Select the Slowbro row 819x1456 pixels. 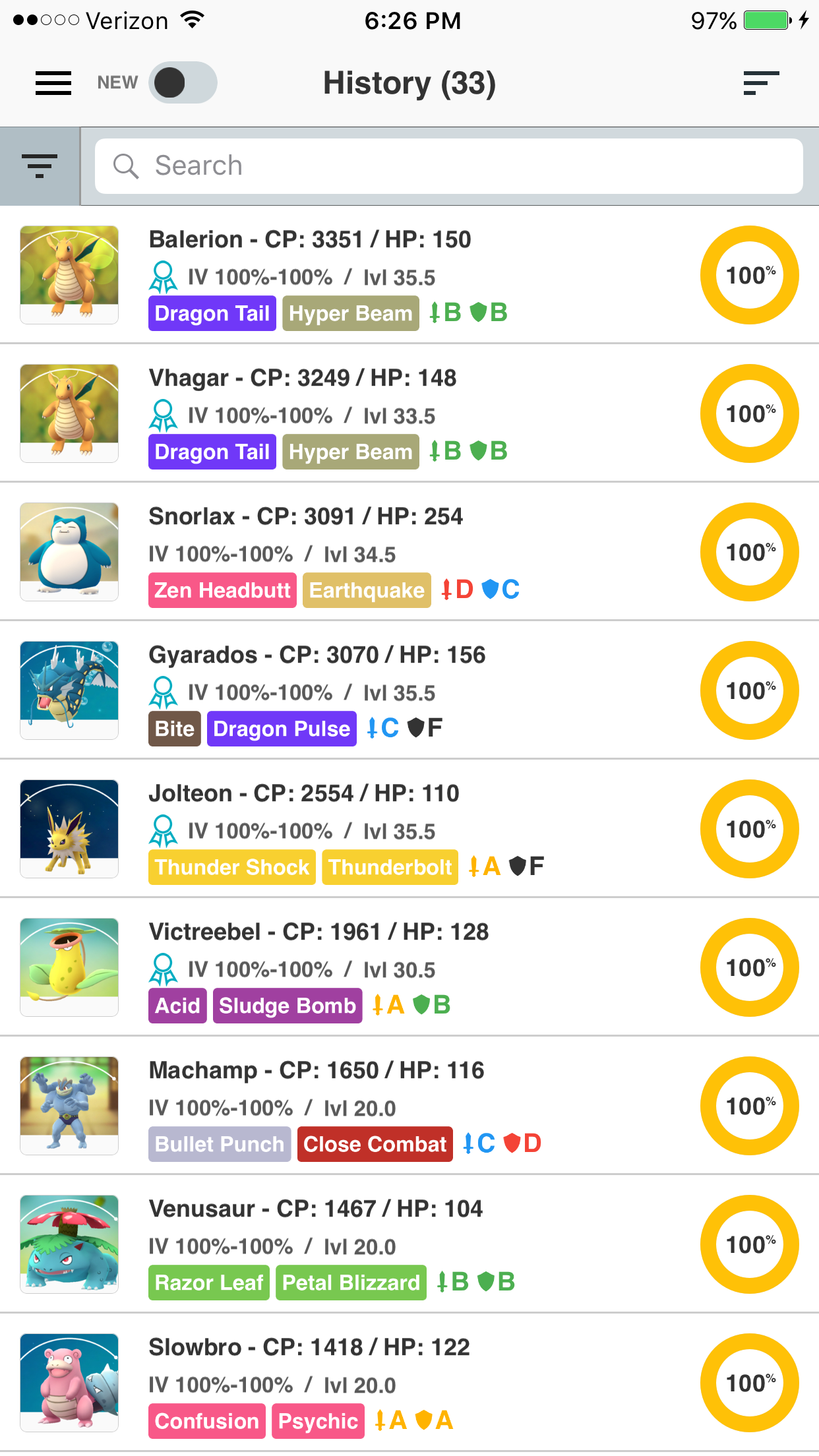point(409,1383)
